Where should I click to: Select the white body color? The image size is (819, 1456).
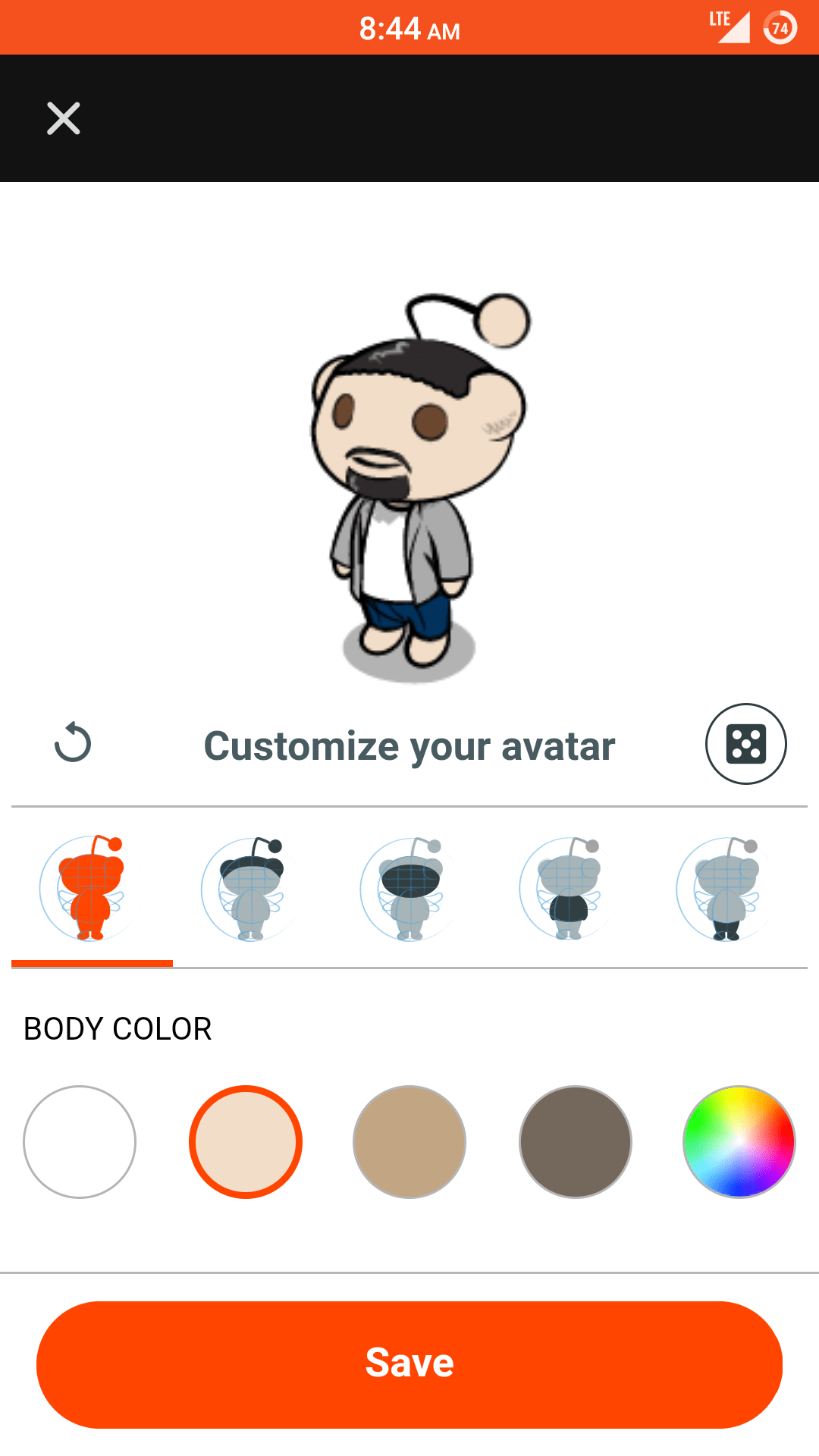coord(80,1142)
